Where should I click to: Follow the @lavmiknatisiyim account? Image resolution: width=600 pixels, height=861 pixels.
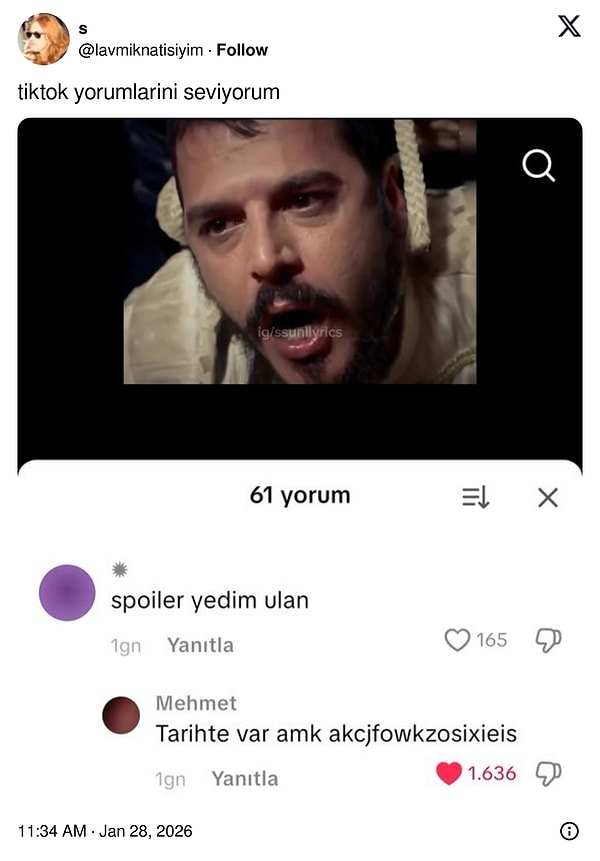(242, 50)
